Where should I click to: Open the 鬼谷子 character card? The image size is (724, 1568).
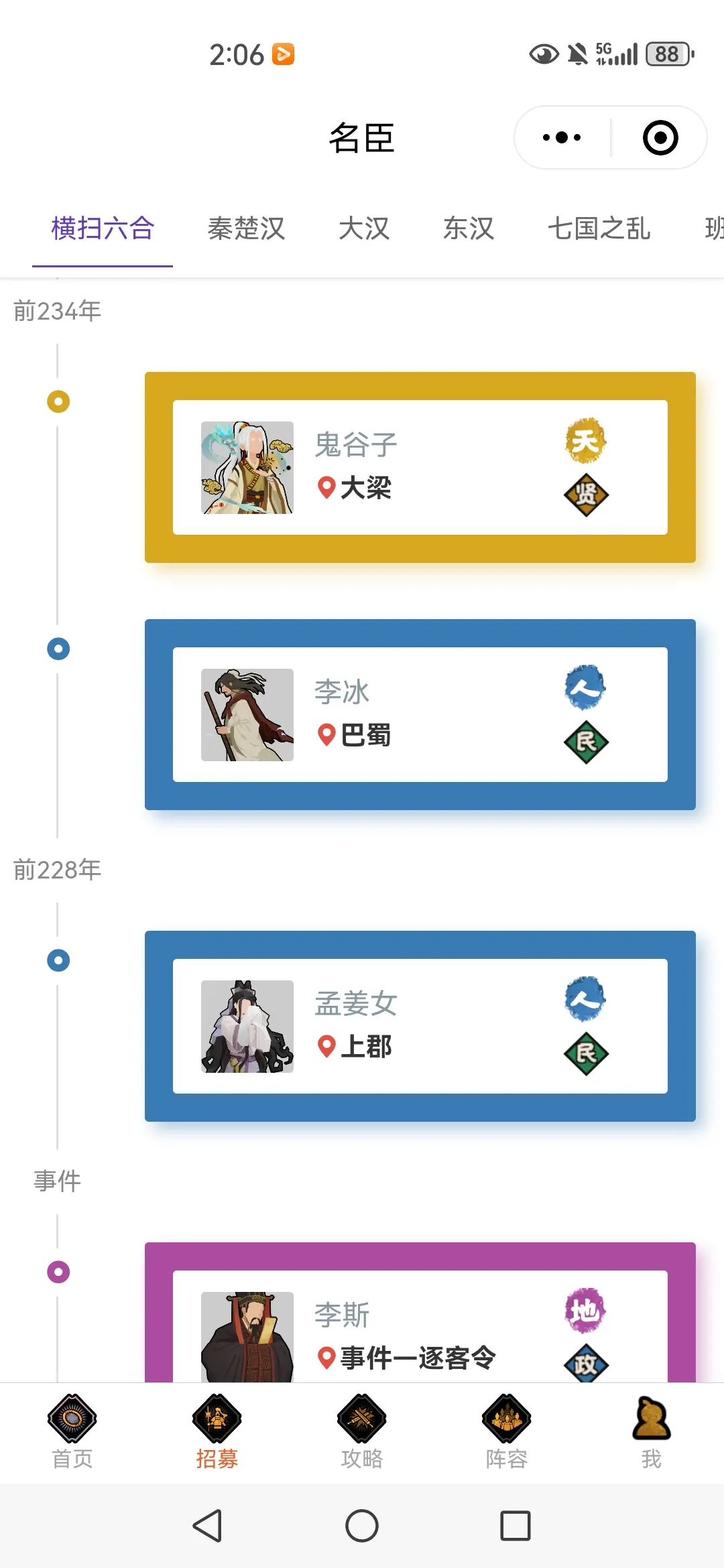pyautogui.click(x=420, y=467)
